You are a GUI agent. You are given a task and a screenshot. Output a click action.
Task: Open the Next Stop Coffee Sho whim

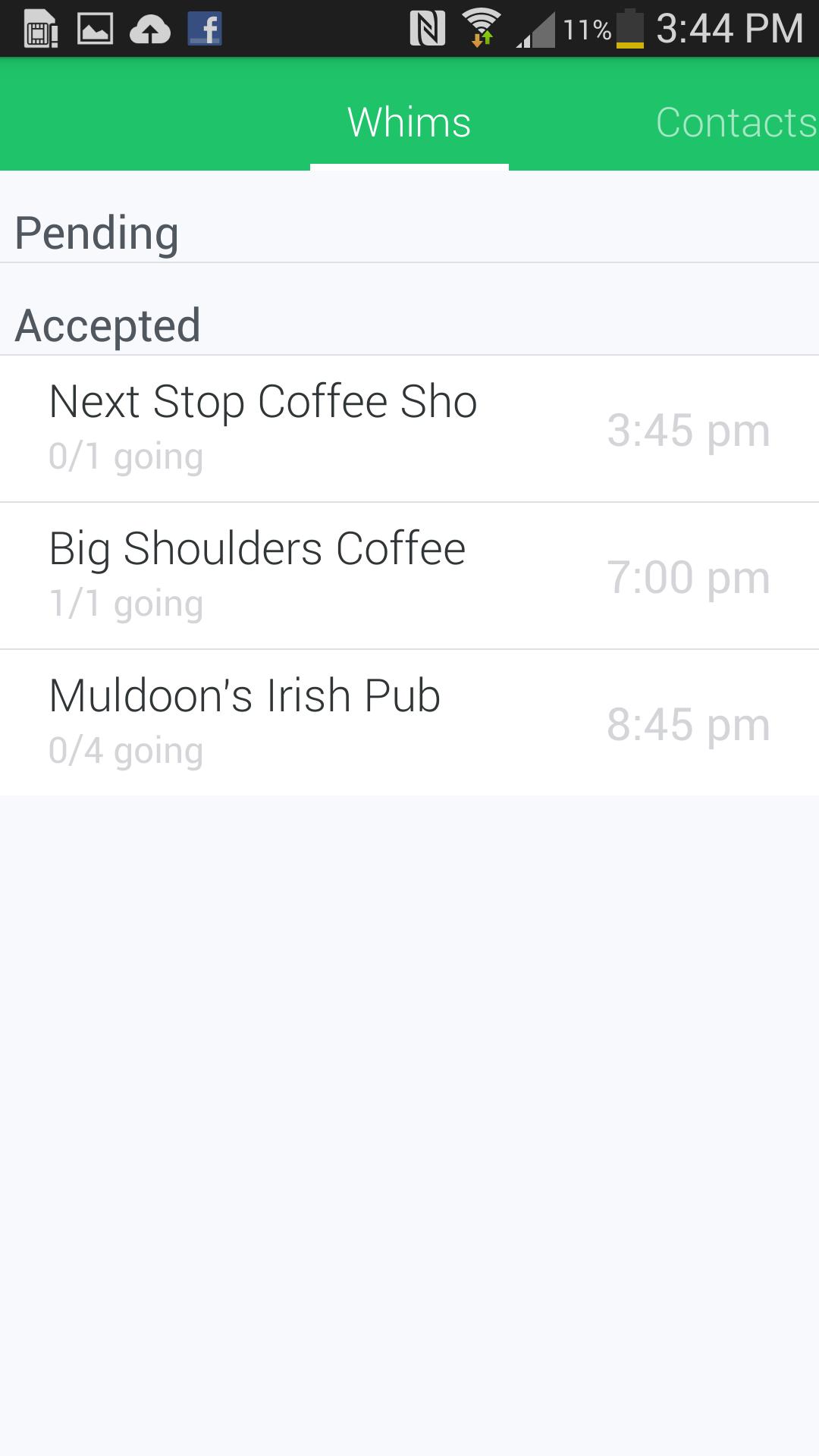click(409, 428)
